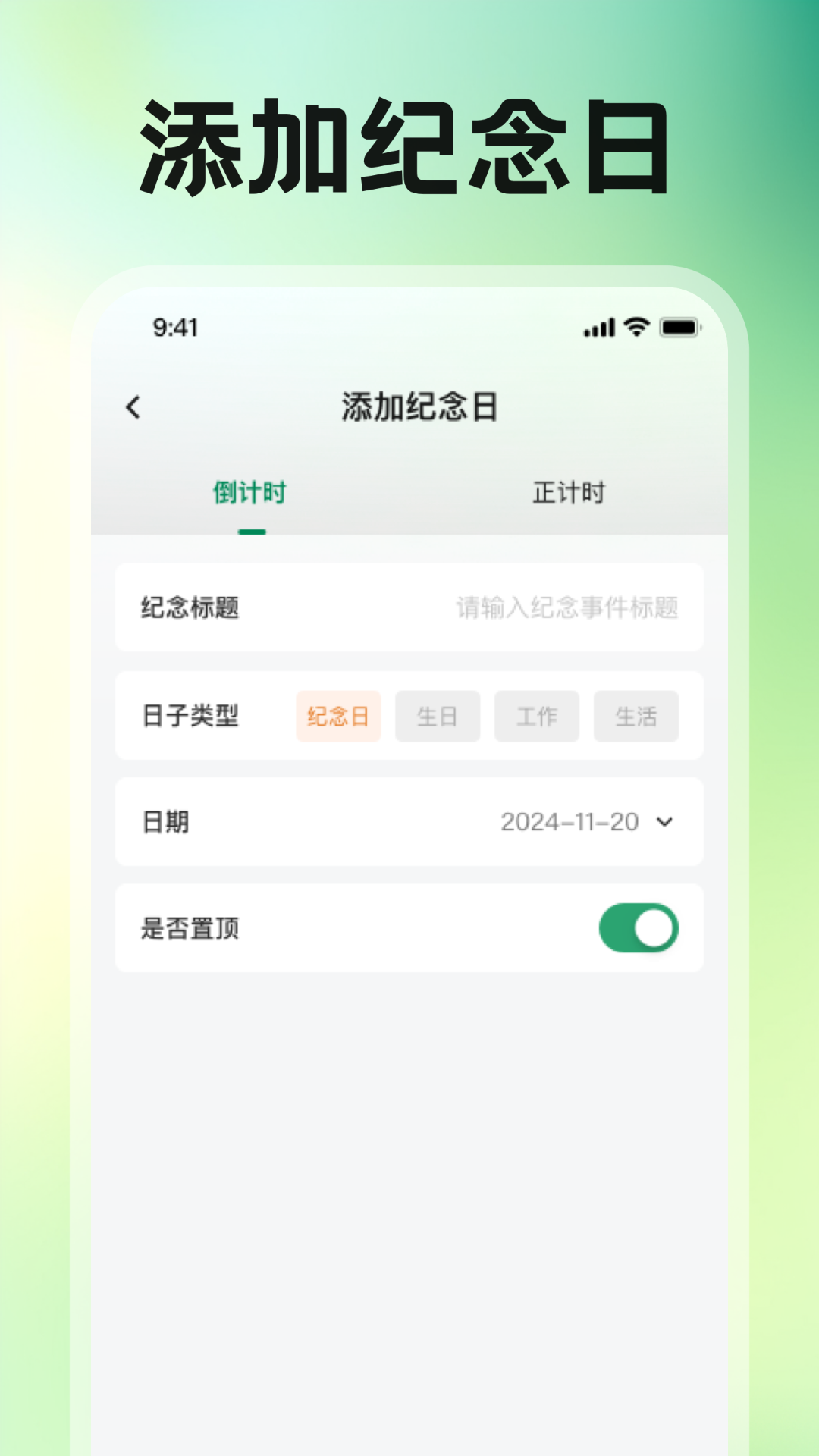Expand the 日期 selection chevron

tap(664, 821)
